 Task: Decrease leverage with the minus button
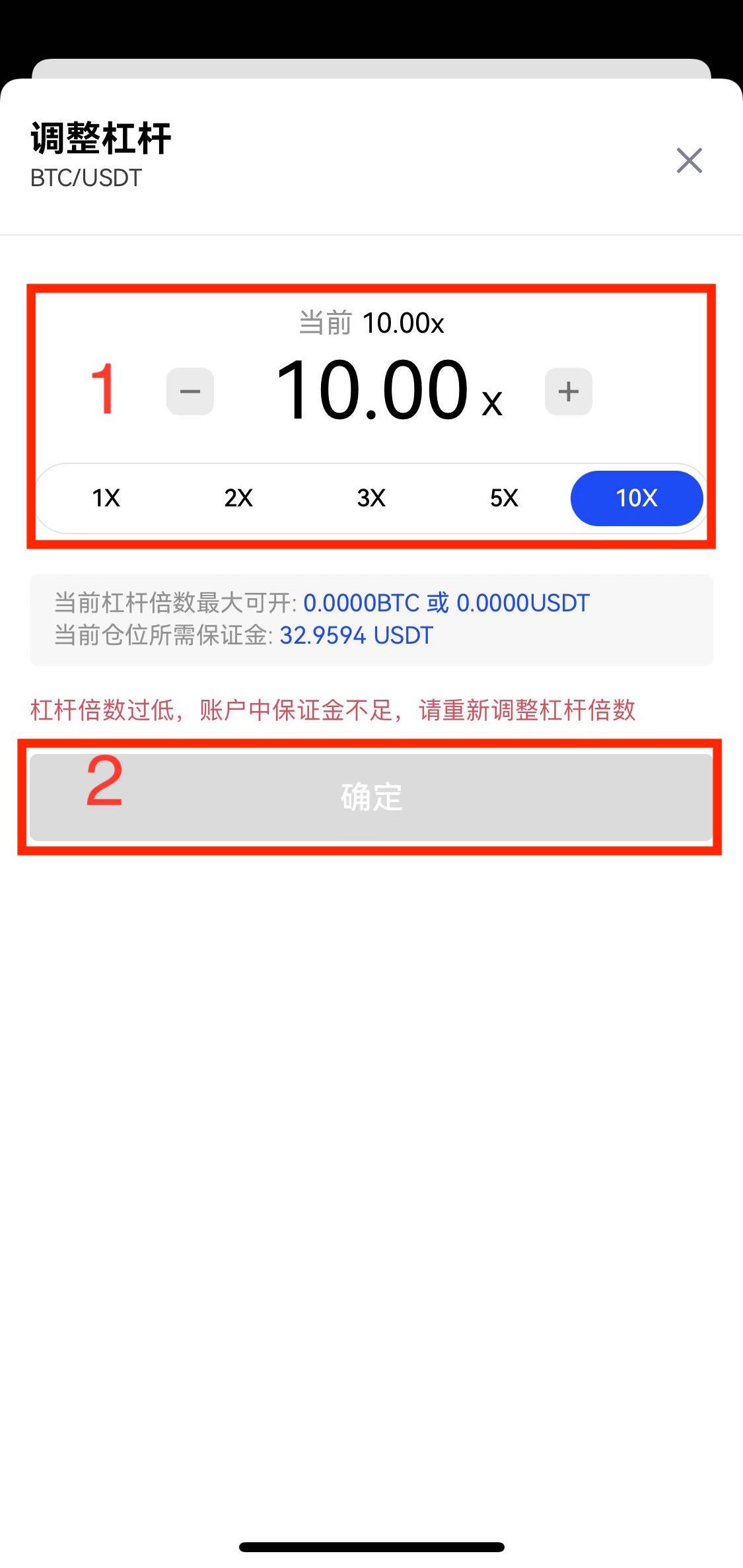click(190, 392)
